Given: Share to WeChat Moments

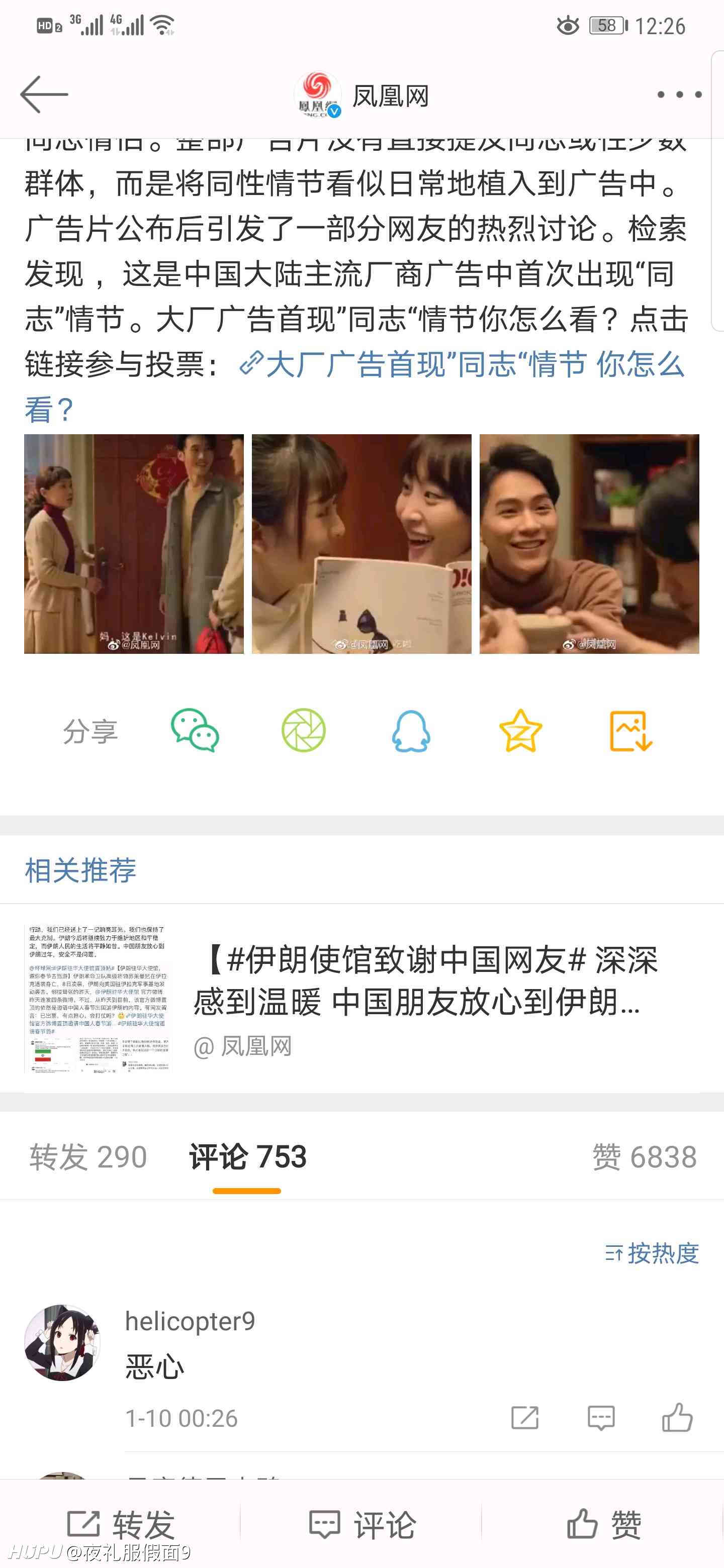Looking at the screenshot, I should pyautogui.click(x=303, y=730).
